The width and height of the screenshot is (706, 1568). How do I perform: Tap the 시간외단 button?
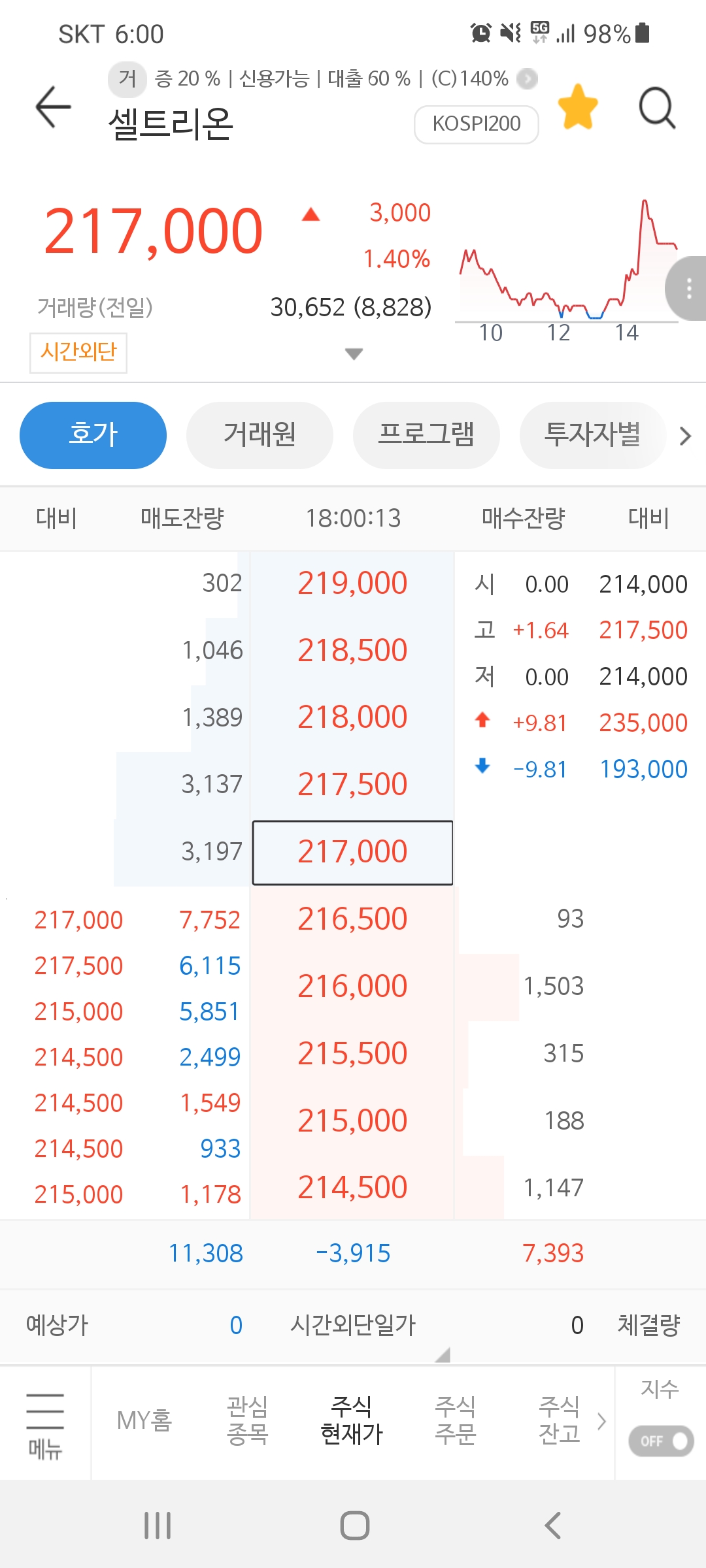click(78, 352)
